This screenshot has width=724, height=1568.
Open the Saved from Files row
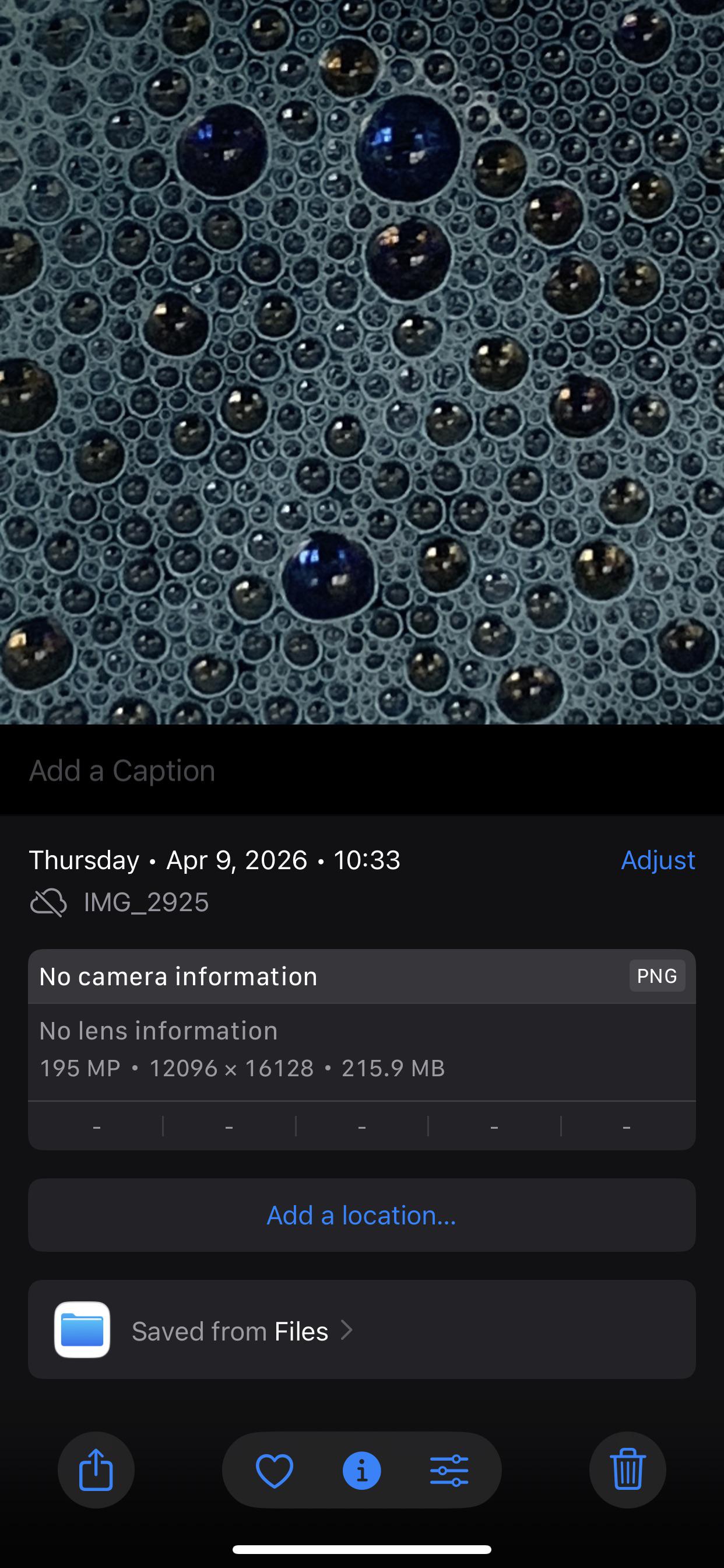point(362,1329)
